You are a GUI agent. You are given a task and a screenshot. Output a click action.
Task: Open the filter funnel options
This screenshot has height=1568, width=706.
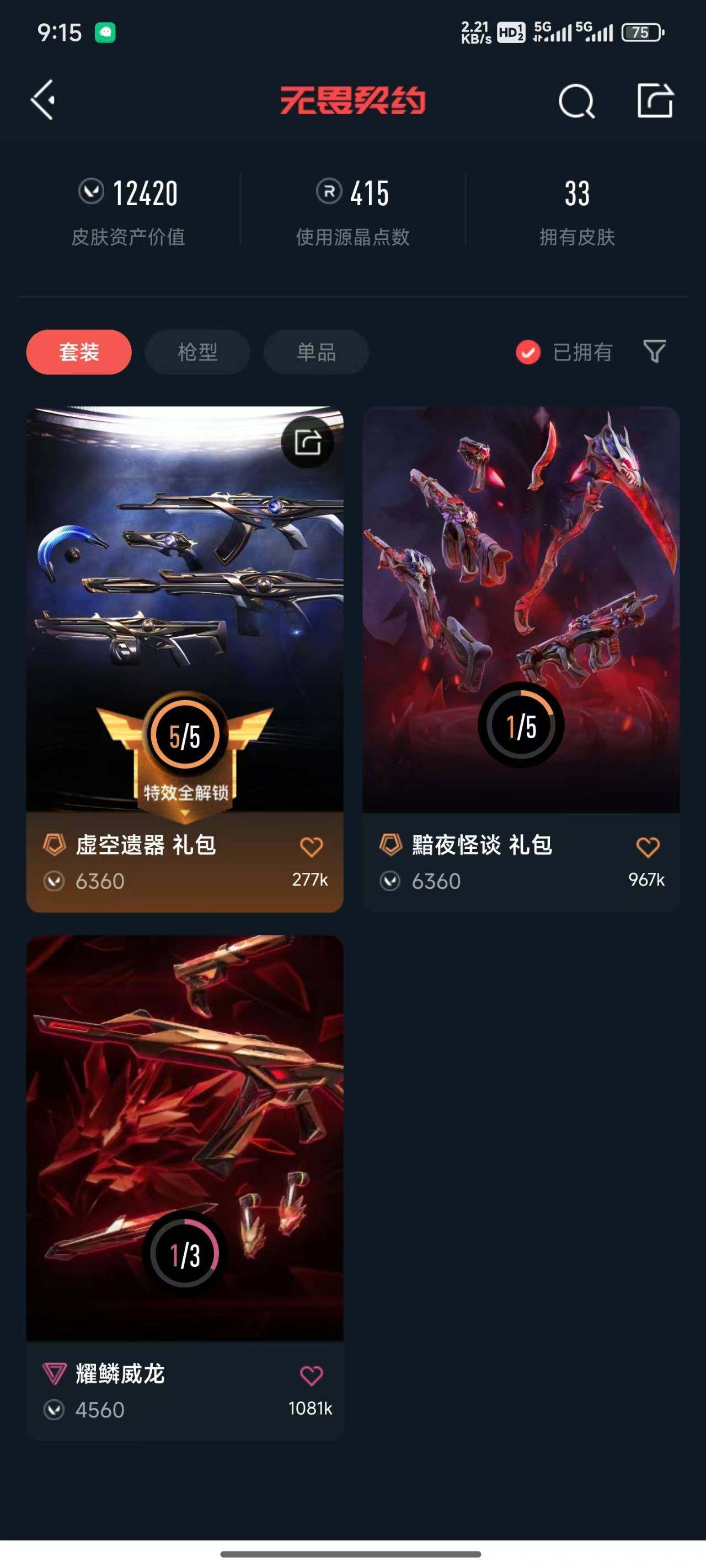click(x=654, y=351)
